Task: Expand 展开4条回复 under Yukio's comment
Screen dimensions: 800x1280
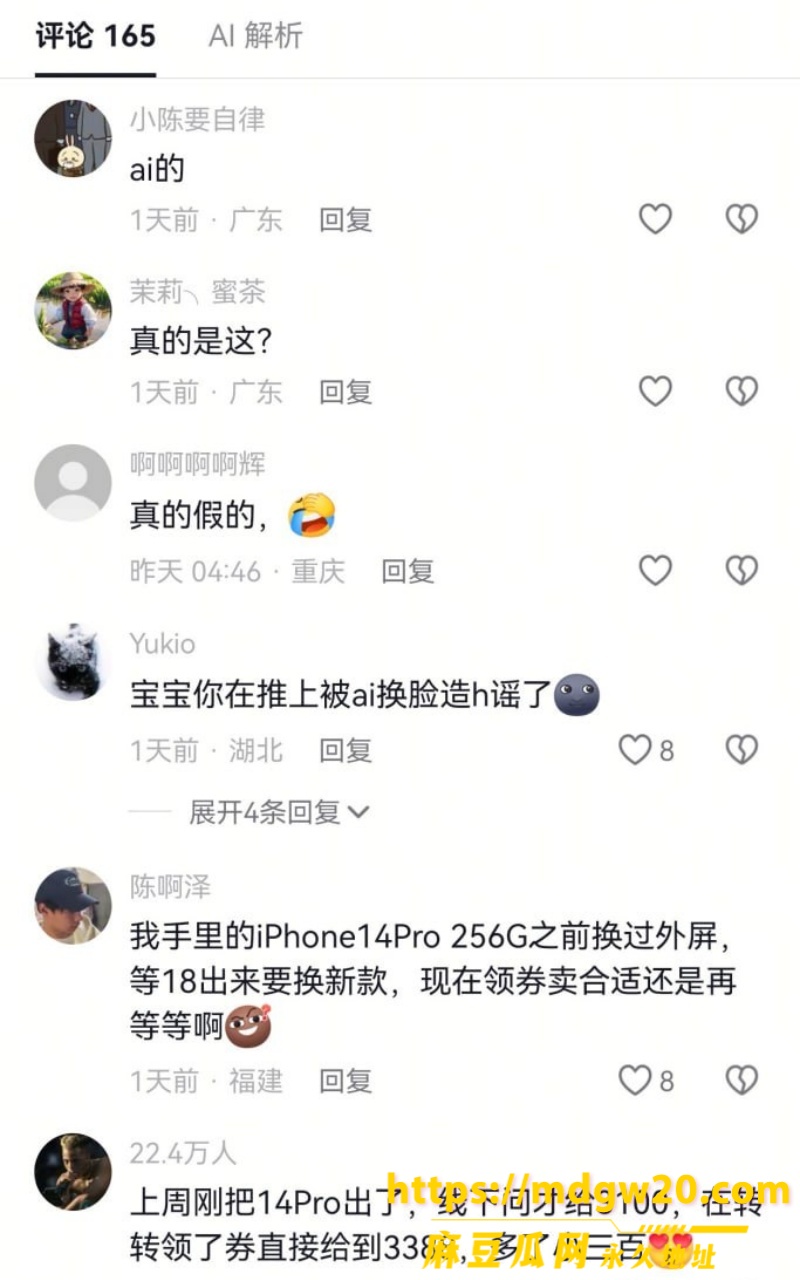Action: point(279,813)
